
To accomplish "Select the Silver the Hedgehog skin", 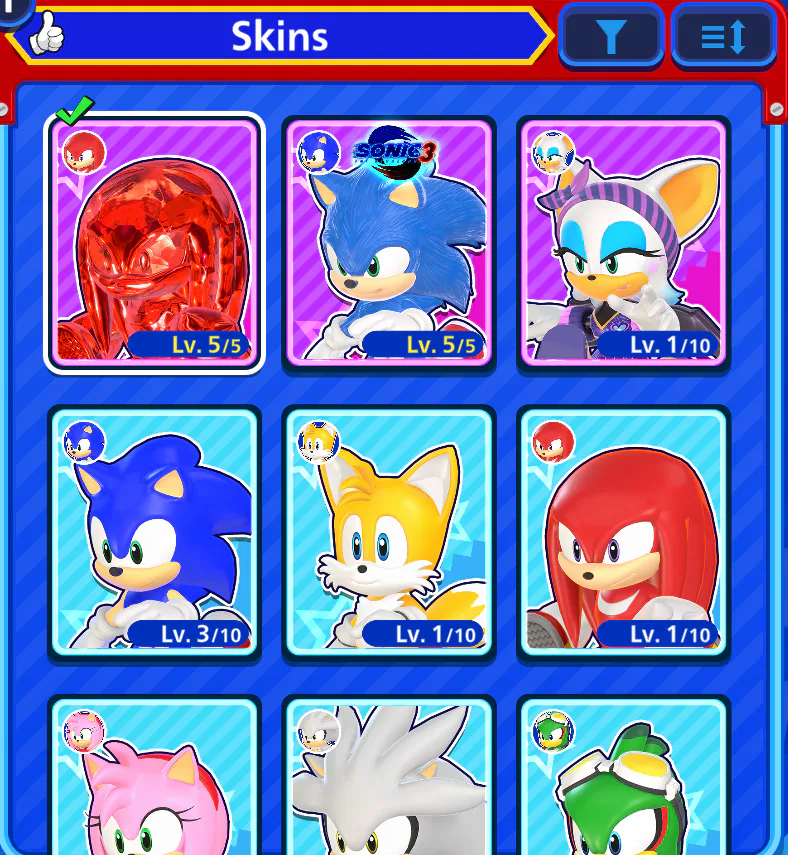I will (x=389, y=780).
